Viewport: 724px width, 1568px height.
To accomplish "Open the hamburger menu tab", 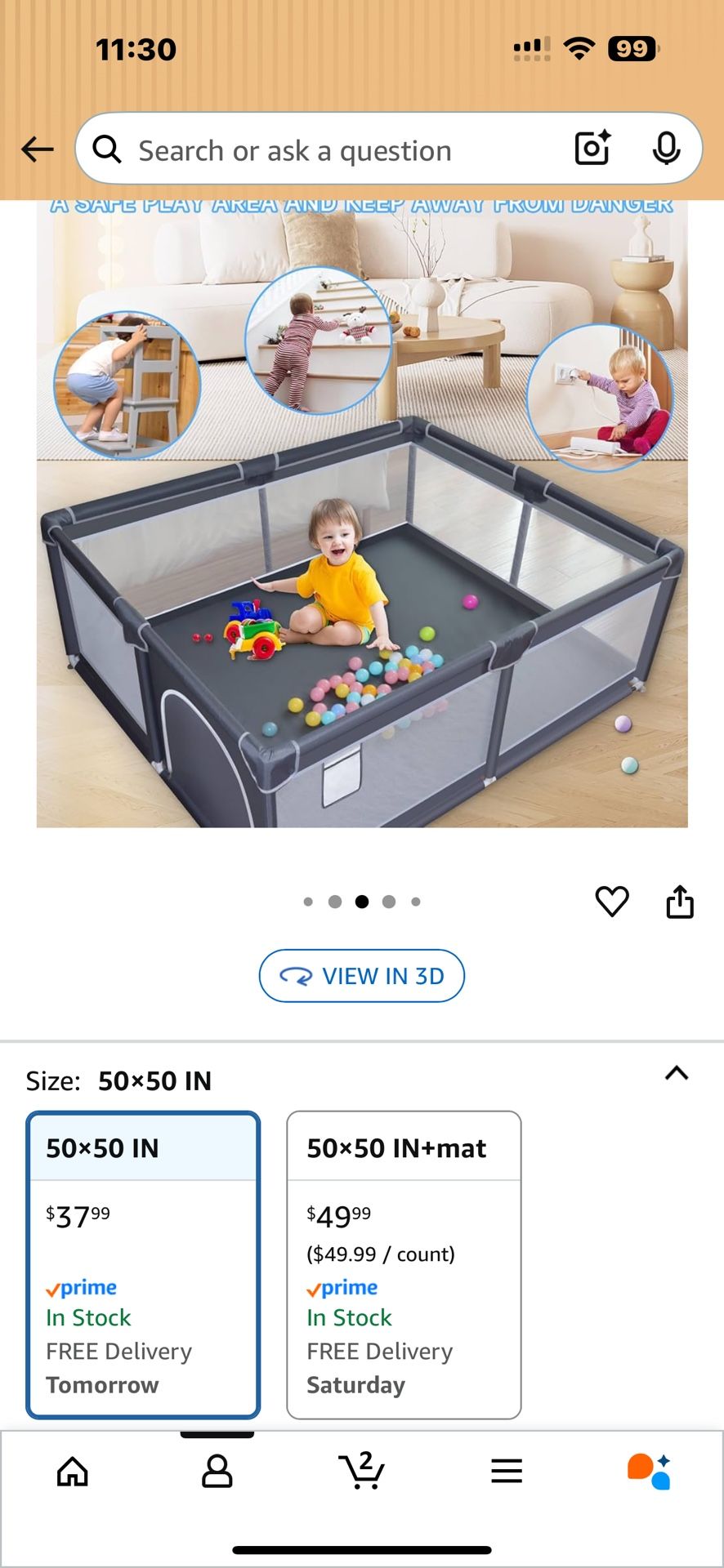I will tap(507, 1472).
